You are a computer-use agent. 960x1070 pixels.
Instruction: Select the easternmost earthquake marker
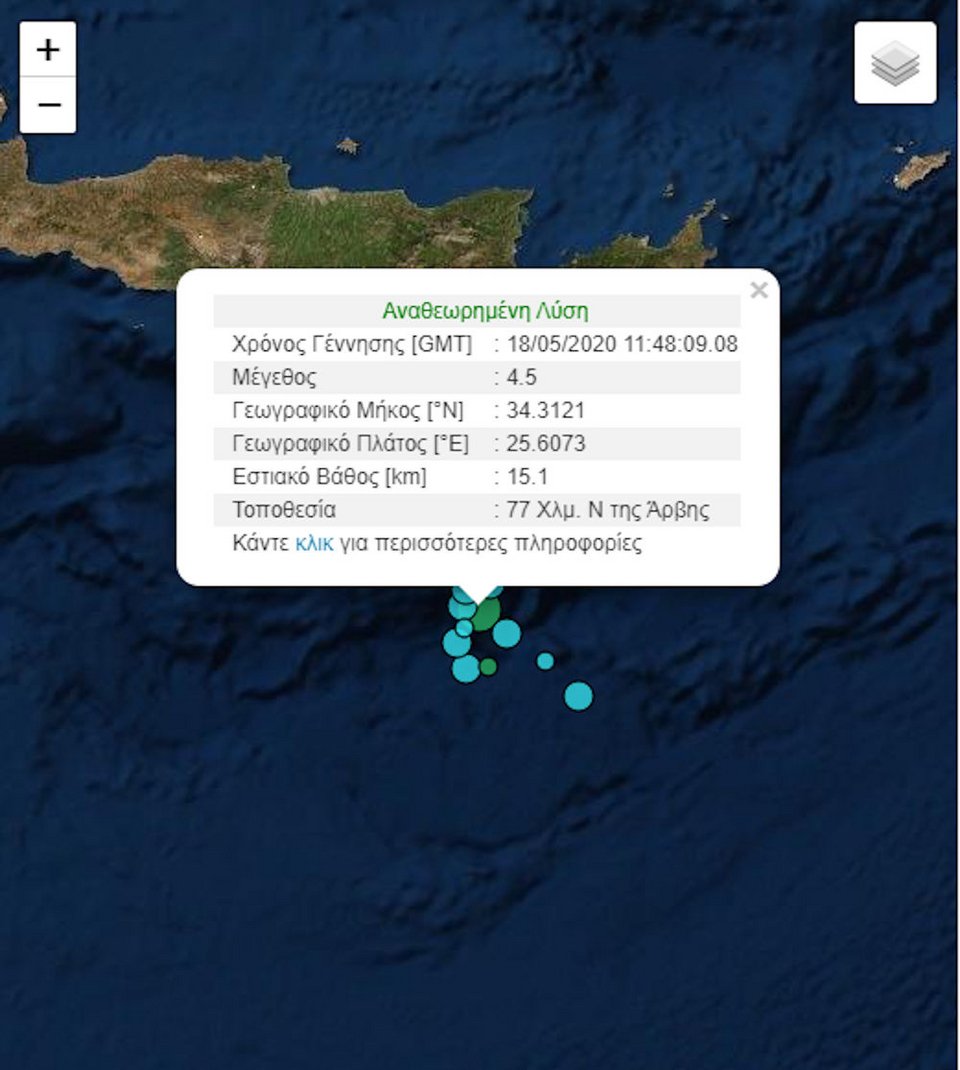pos(578,695)
